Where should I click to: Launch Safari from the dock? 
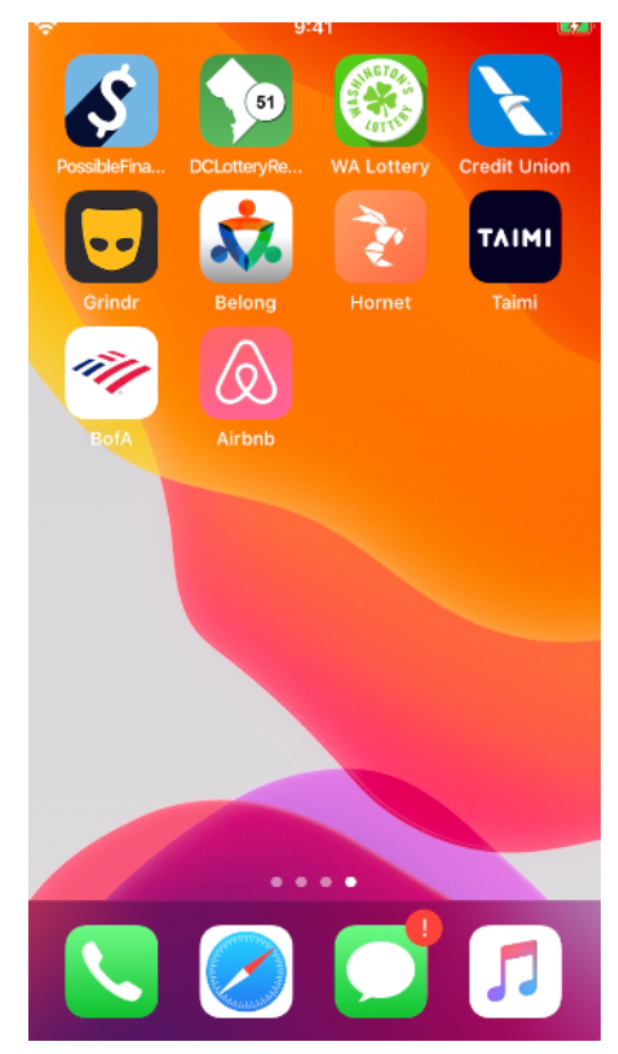coord(245,971)
